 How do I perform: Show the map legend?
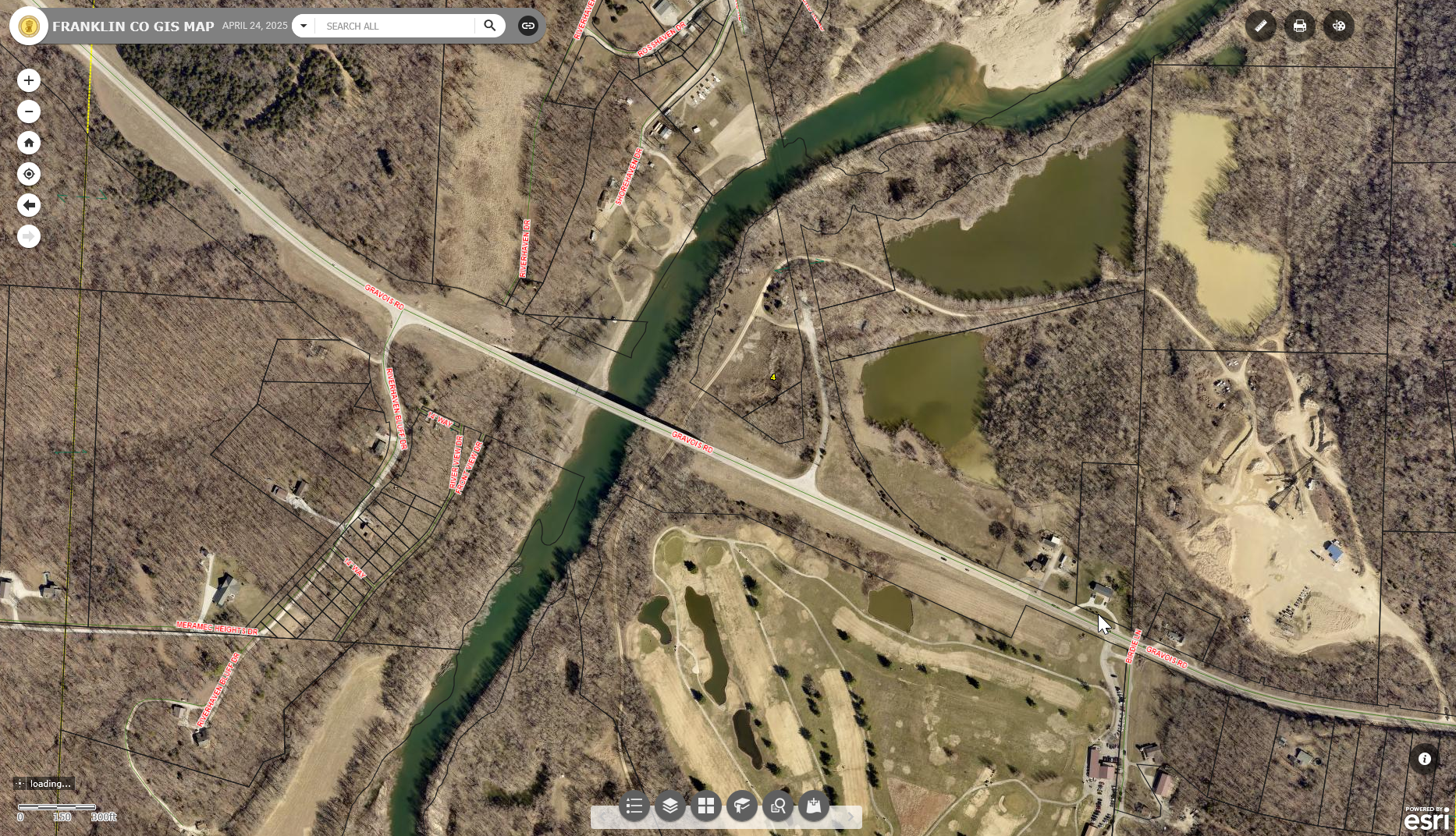[634, 806]
